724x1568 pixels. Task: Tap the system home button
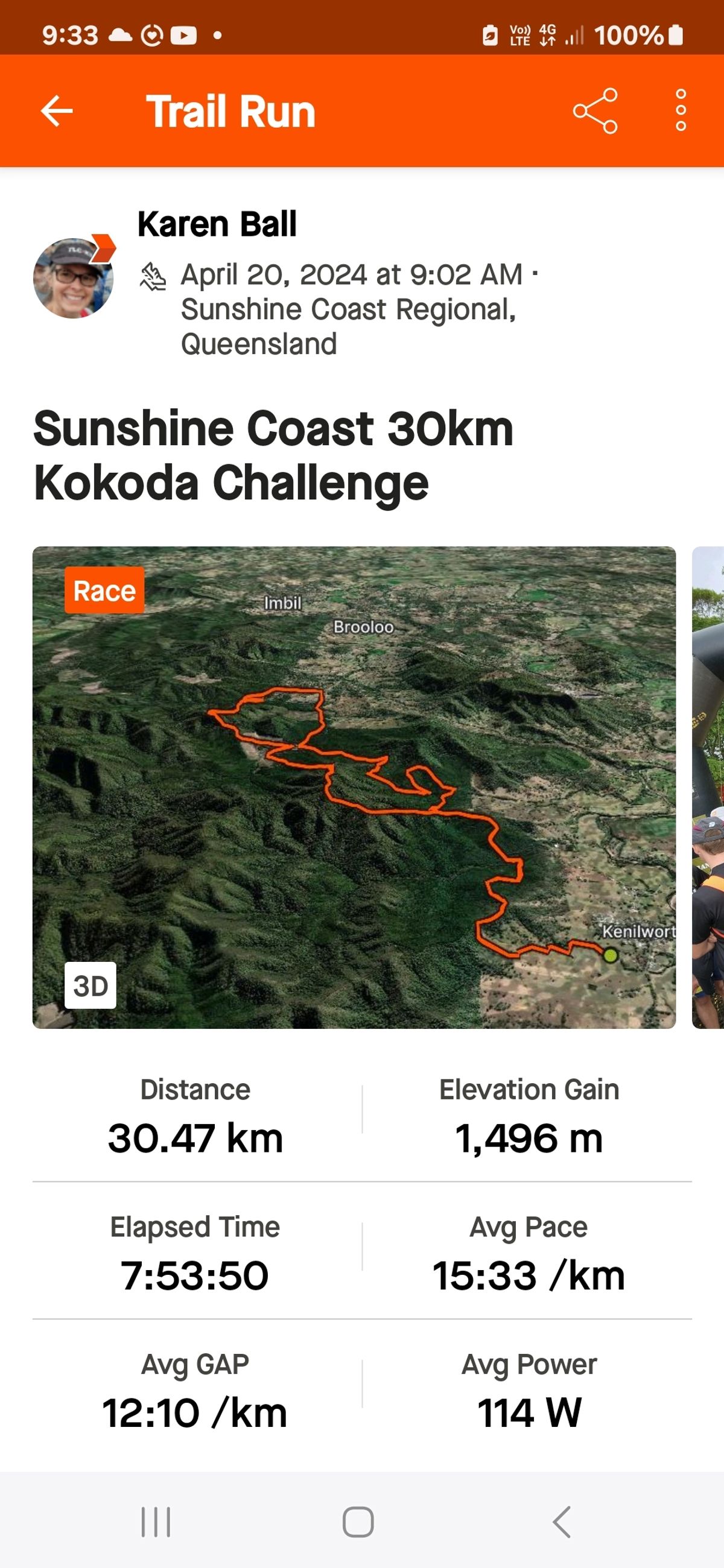[358, 1522]
